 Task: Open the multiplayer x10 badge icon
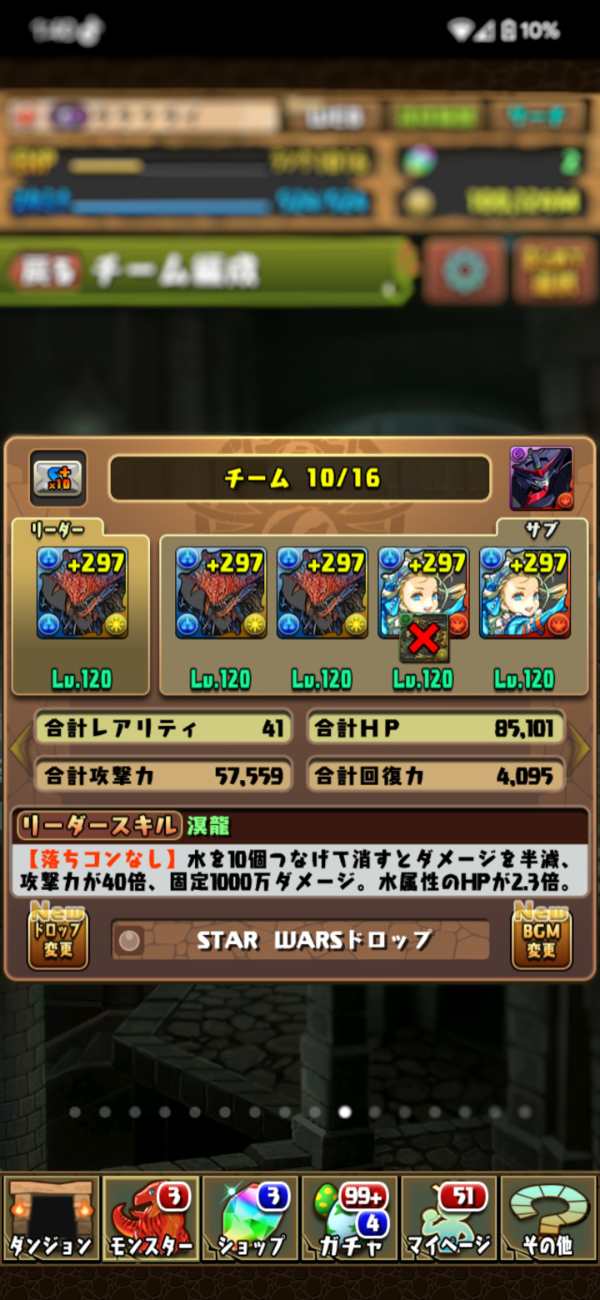(58, 479)
